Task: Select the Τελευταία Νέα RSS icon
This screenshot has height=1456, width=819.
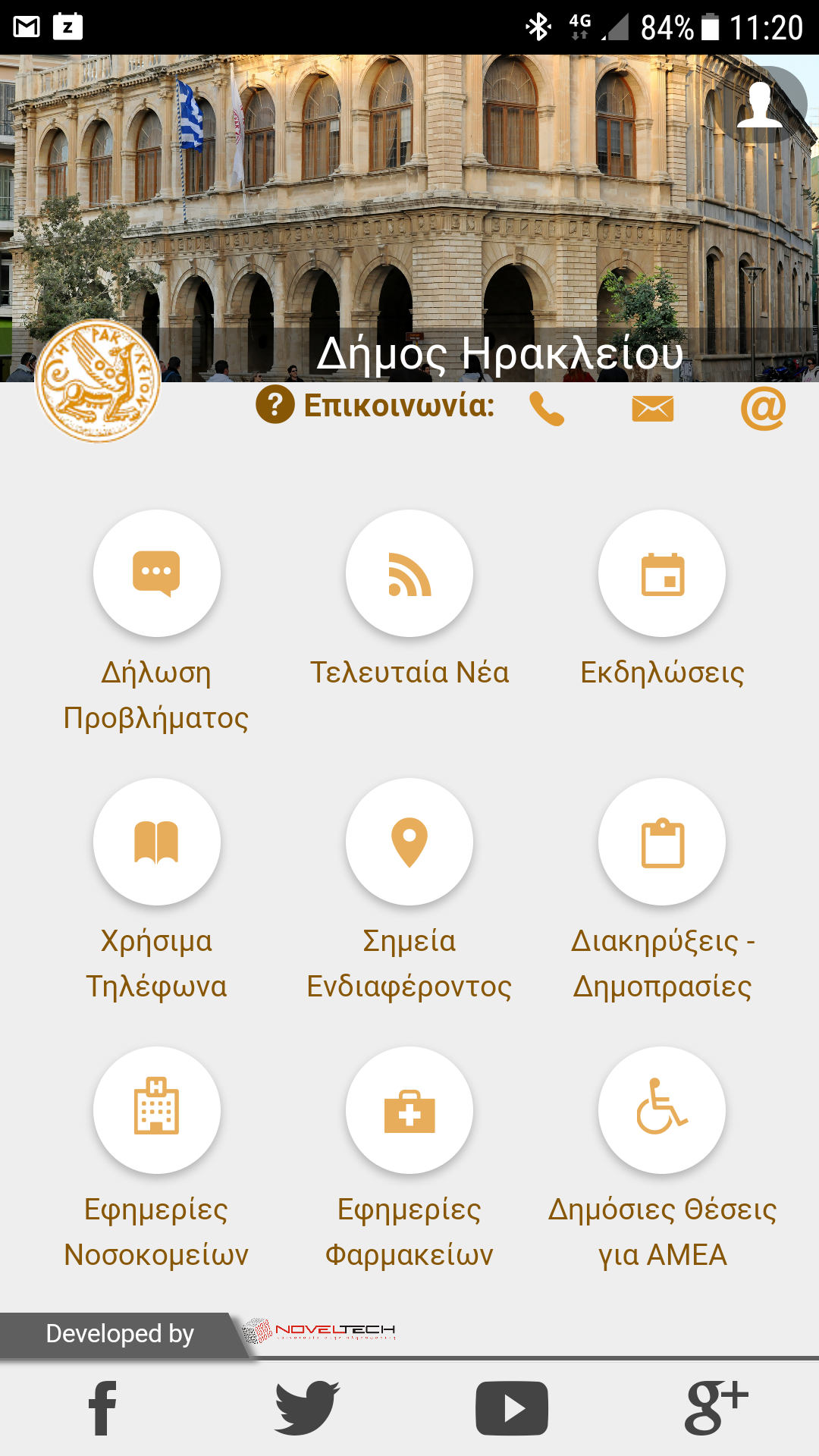Action: (x=409, y=574)
